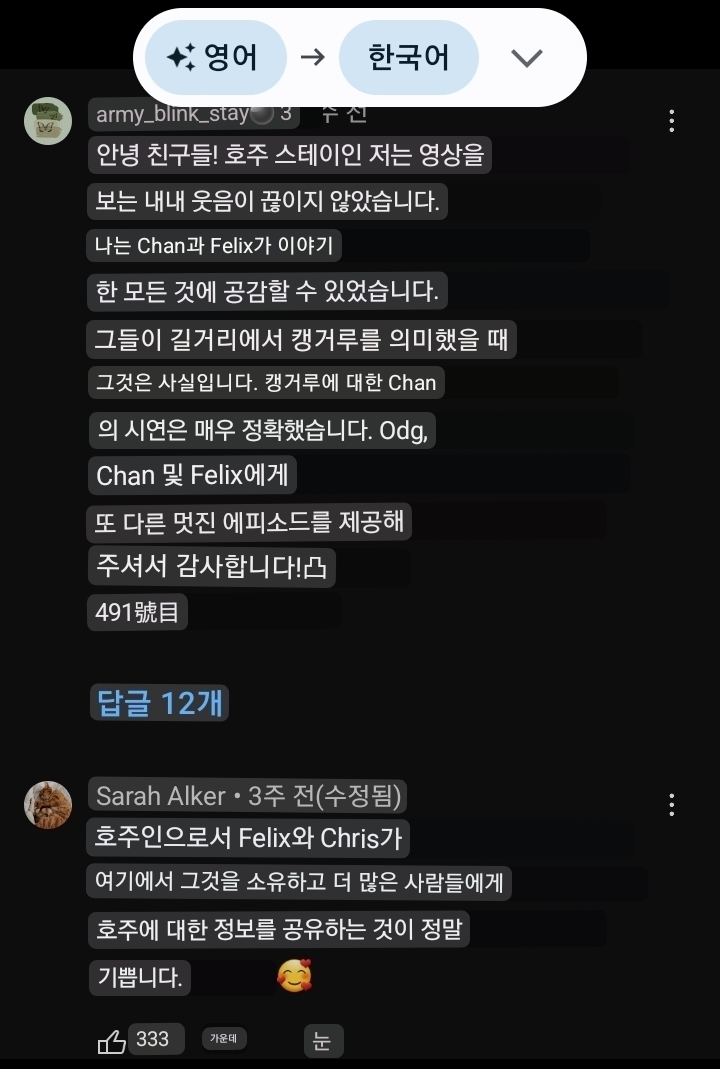Open army_blink_stay's comment options kebab menu
The height and width of the screenshot is (1069, 720).
[671, 119]
